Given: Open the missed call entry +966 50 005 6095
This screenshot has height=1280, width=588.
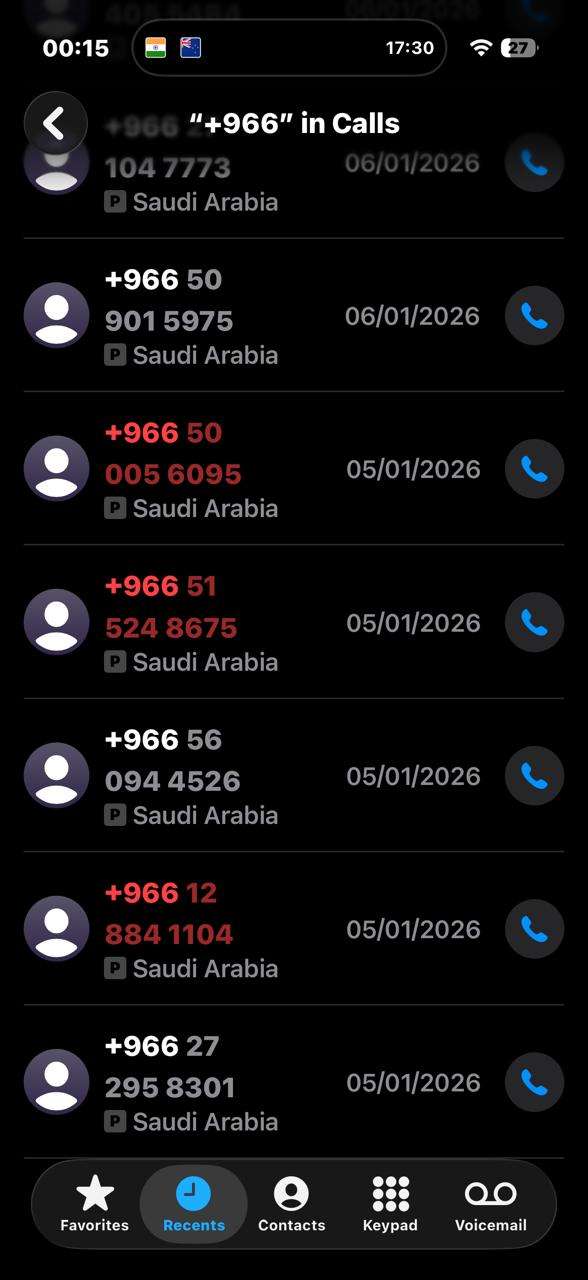Looking at the screenshot, I should pos(260,469).
